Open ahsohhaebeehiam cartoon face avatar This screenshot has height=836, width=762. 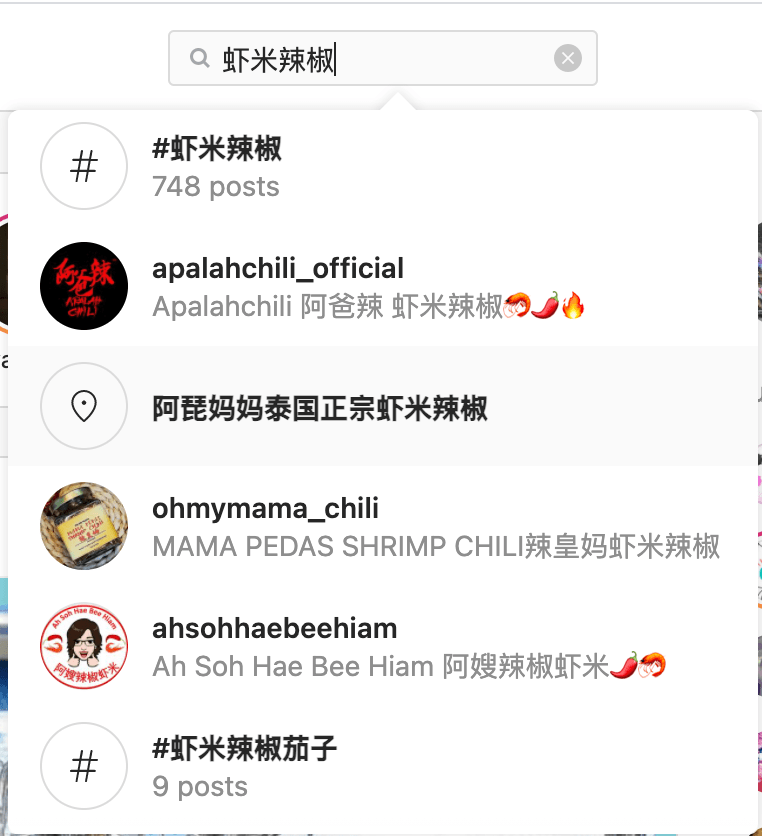(x=84, y=646)
